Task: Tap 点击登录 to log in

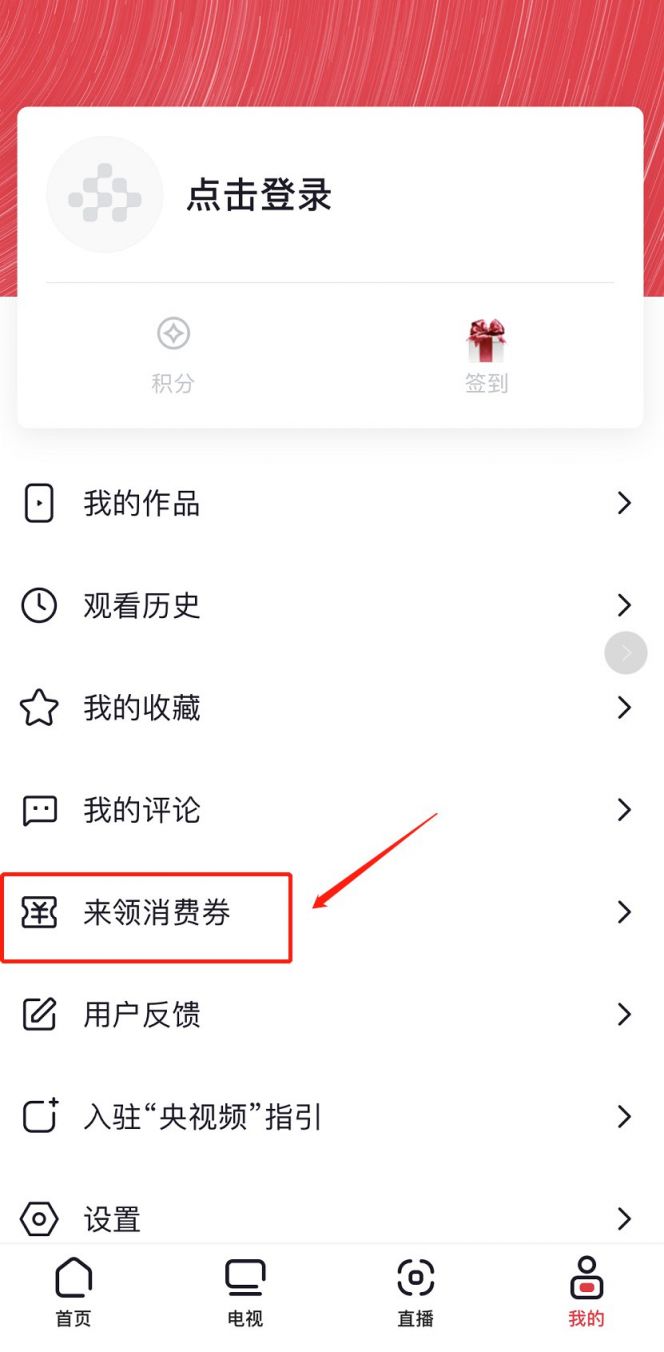Action: point(259,195)
